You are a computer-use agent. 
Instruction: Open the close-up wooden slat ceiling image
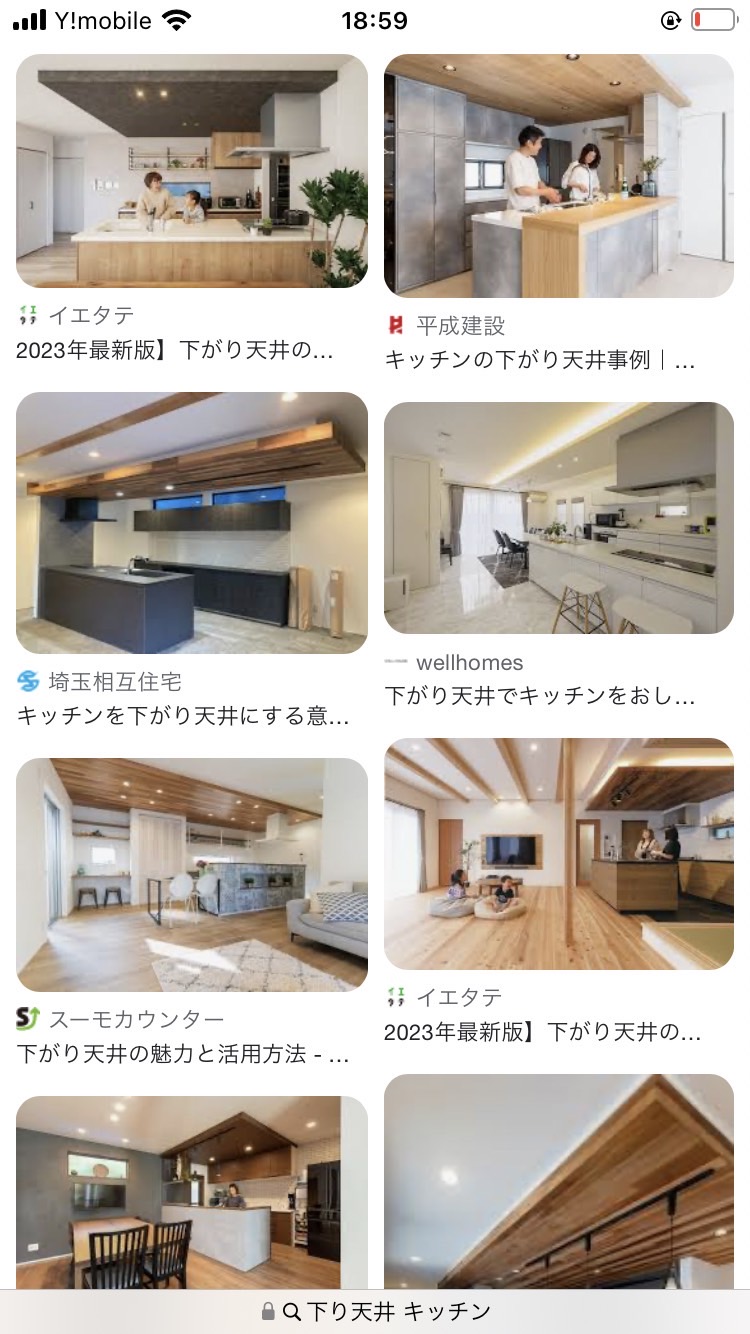pyautogui.click(x=559, y=1182)
